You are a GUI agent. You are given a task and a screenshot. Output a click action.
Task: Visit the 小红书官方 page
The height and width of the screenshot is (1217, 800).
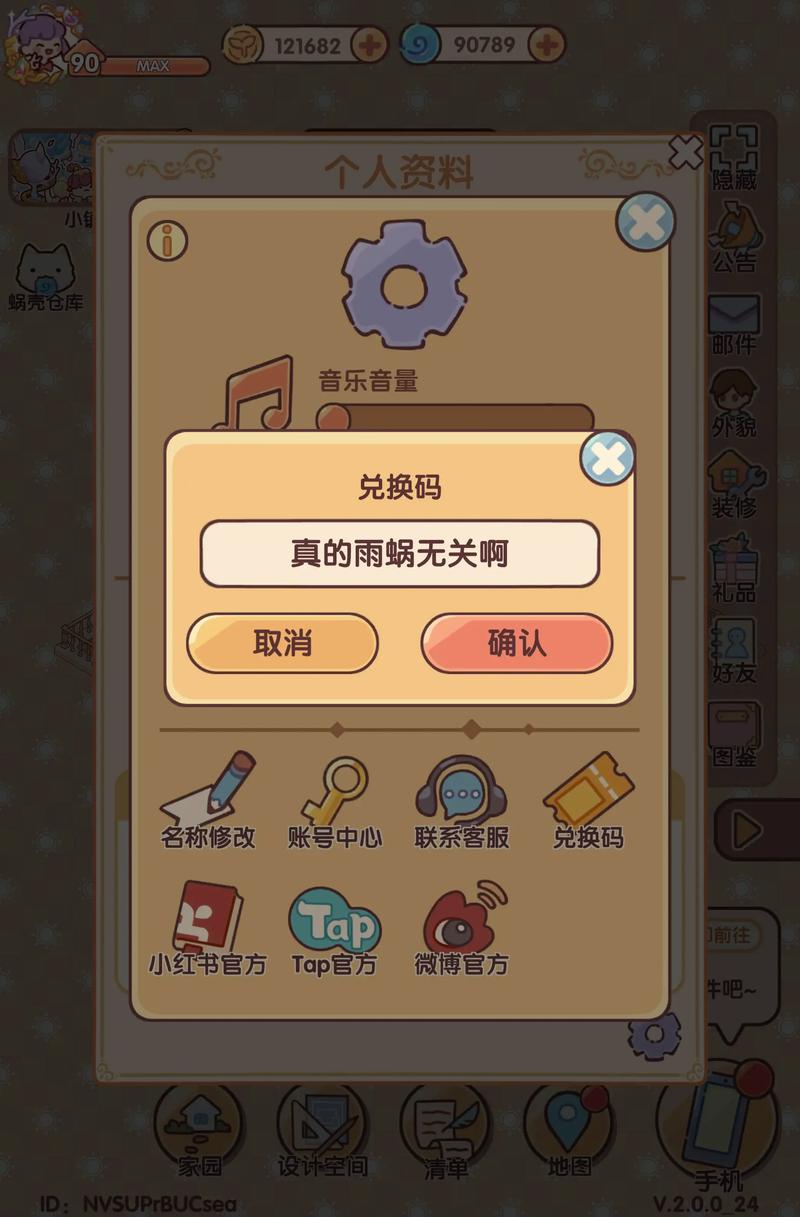[x=208, y=928]
